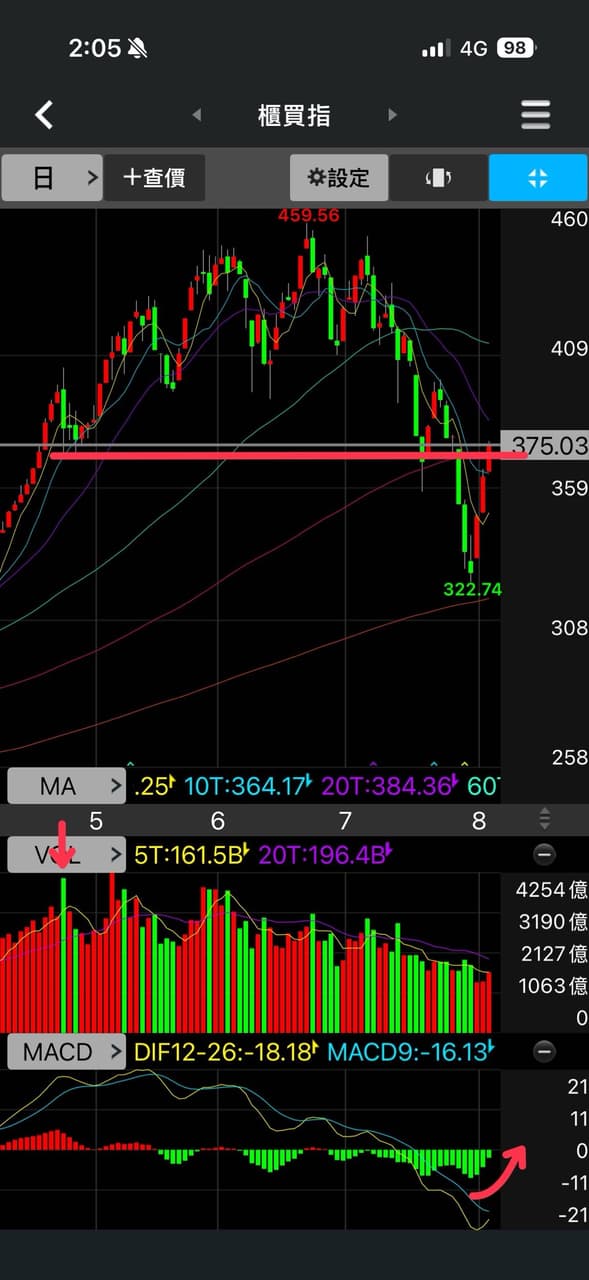The image size is (589, 1280).
Task: Tap the 查價 price lookup button
Action: tap(155, 178)
